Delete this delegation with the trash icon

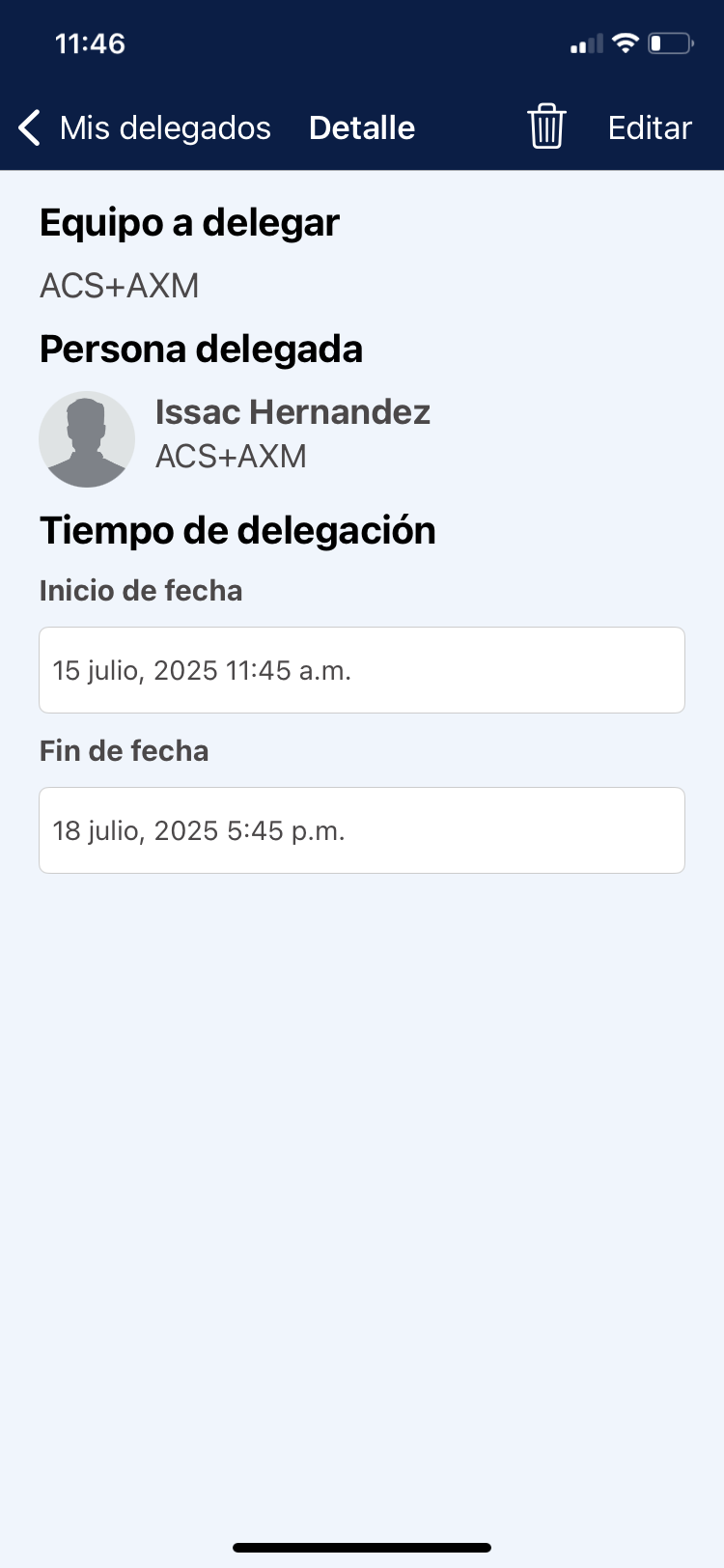pyautogui.click(x=546, y=126)
